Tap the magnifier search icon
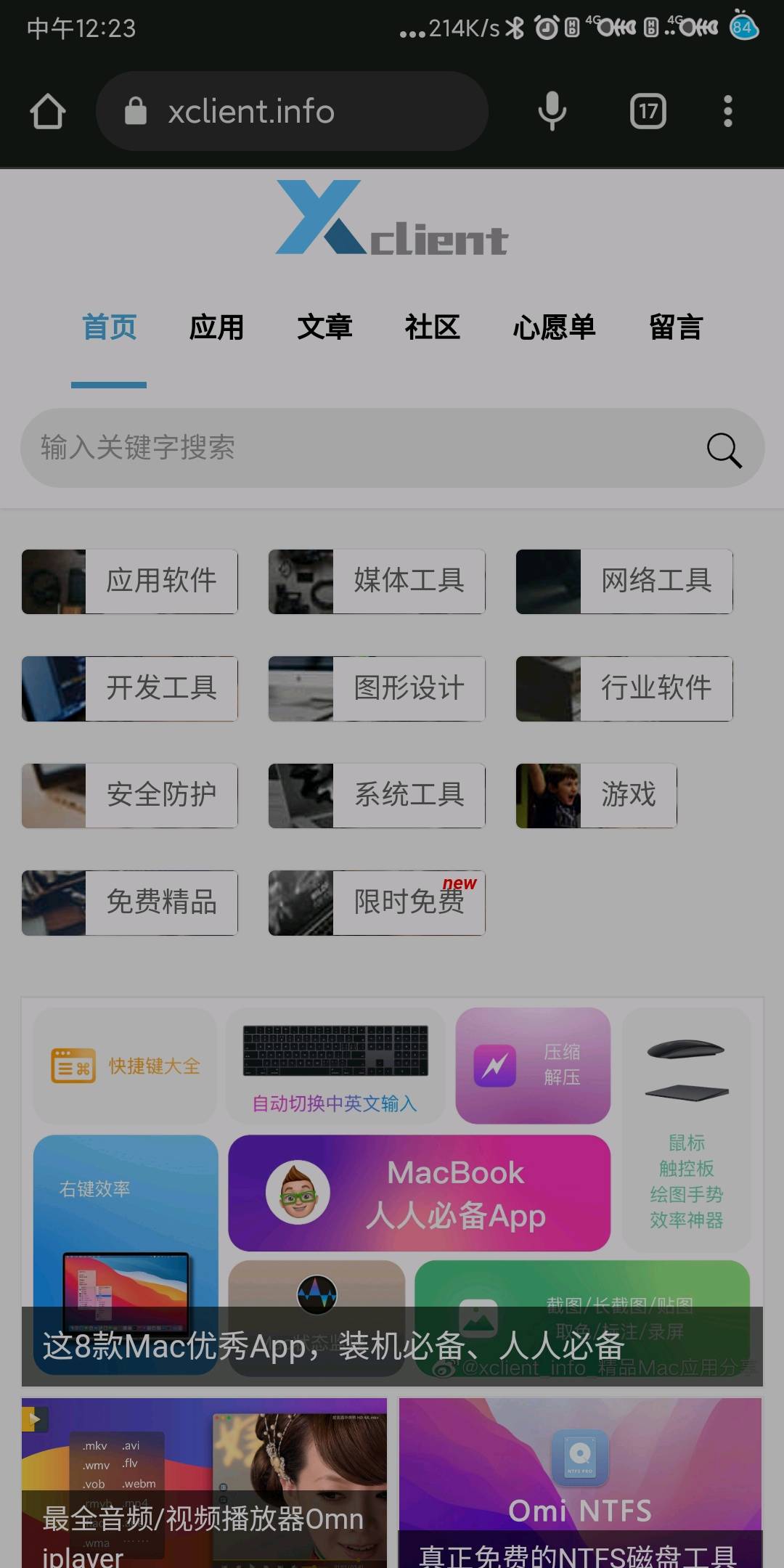This screenshot has height=1568, width=784. pyautogui.click(x=724, y=450)
